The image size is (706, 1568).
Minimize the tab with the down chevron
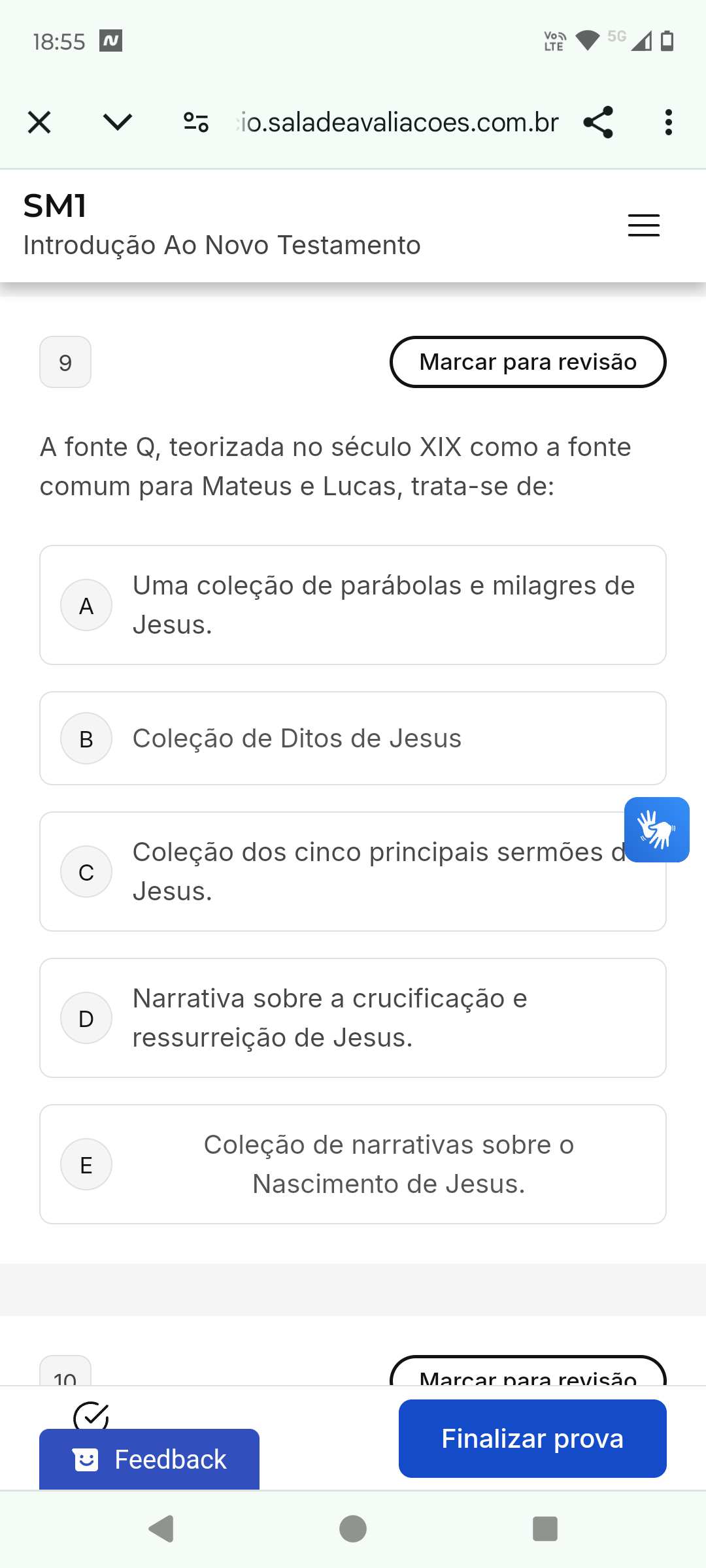118,122
